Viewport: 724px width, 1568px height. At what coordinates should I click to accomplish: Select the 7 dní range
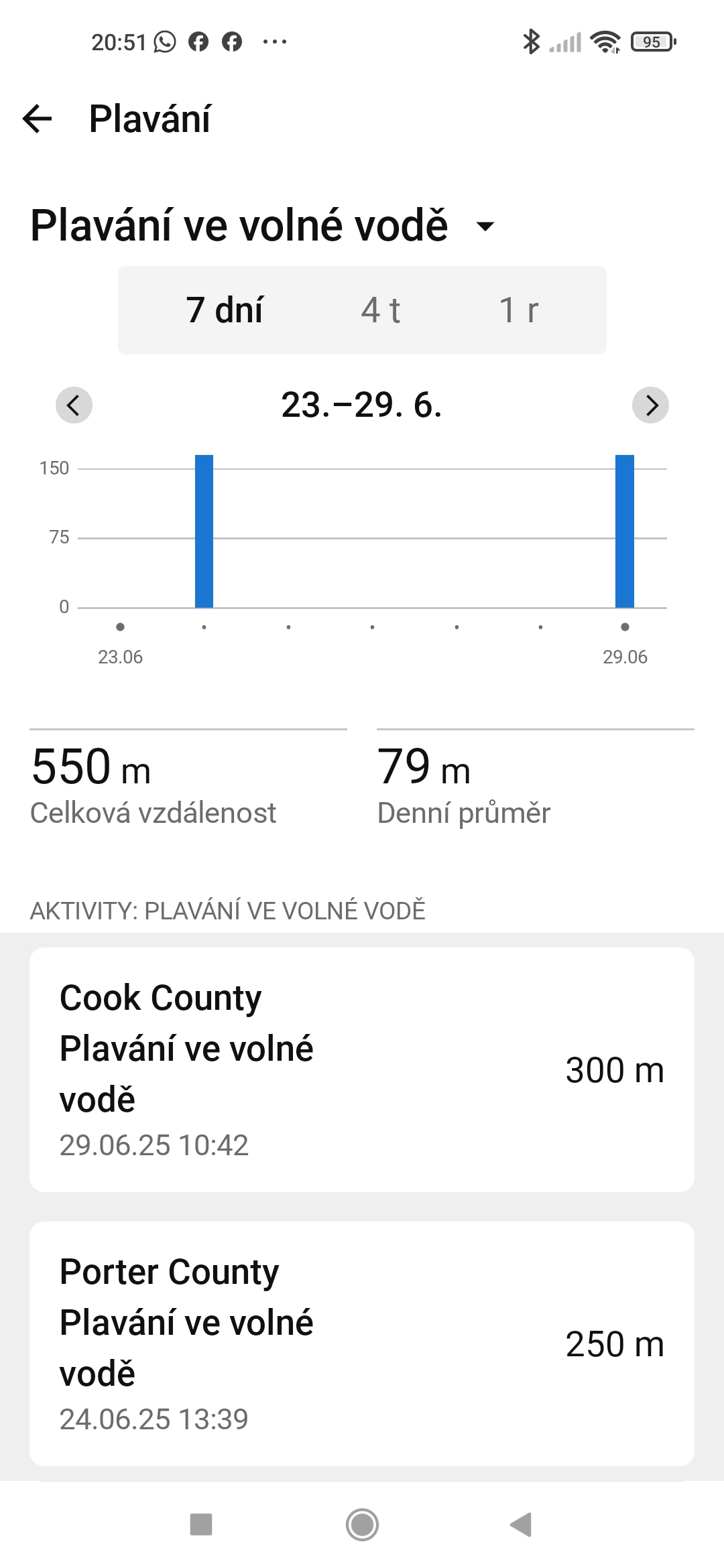coord(224,310)
